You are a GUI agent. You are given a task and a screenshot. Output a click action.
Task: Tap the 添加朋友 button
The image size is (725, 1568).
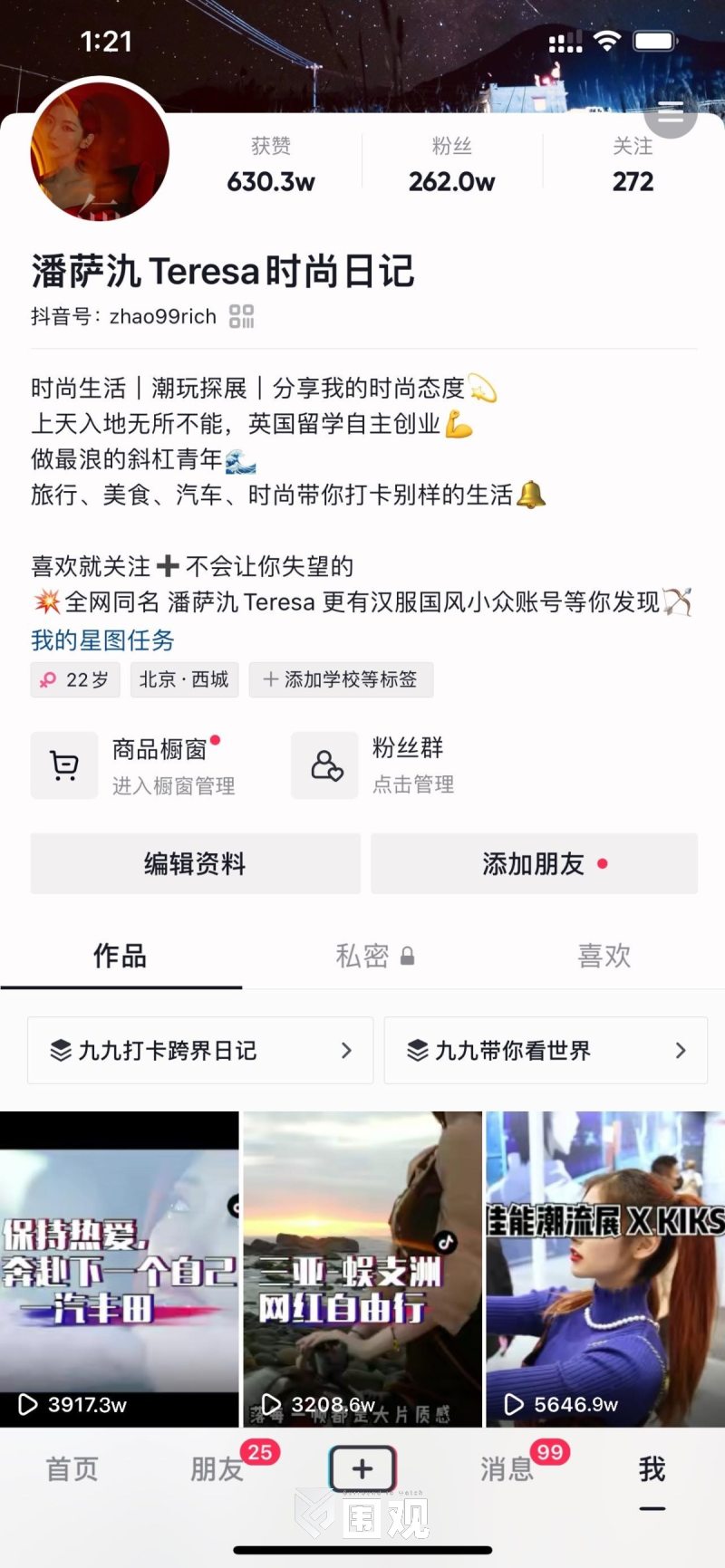[x=534, y=864]
